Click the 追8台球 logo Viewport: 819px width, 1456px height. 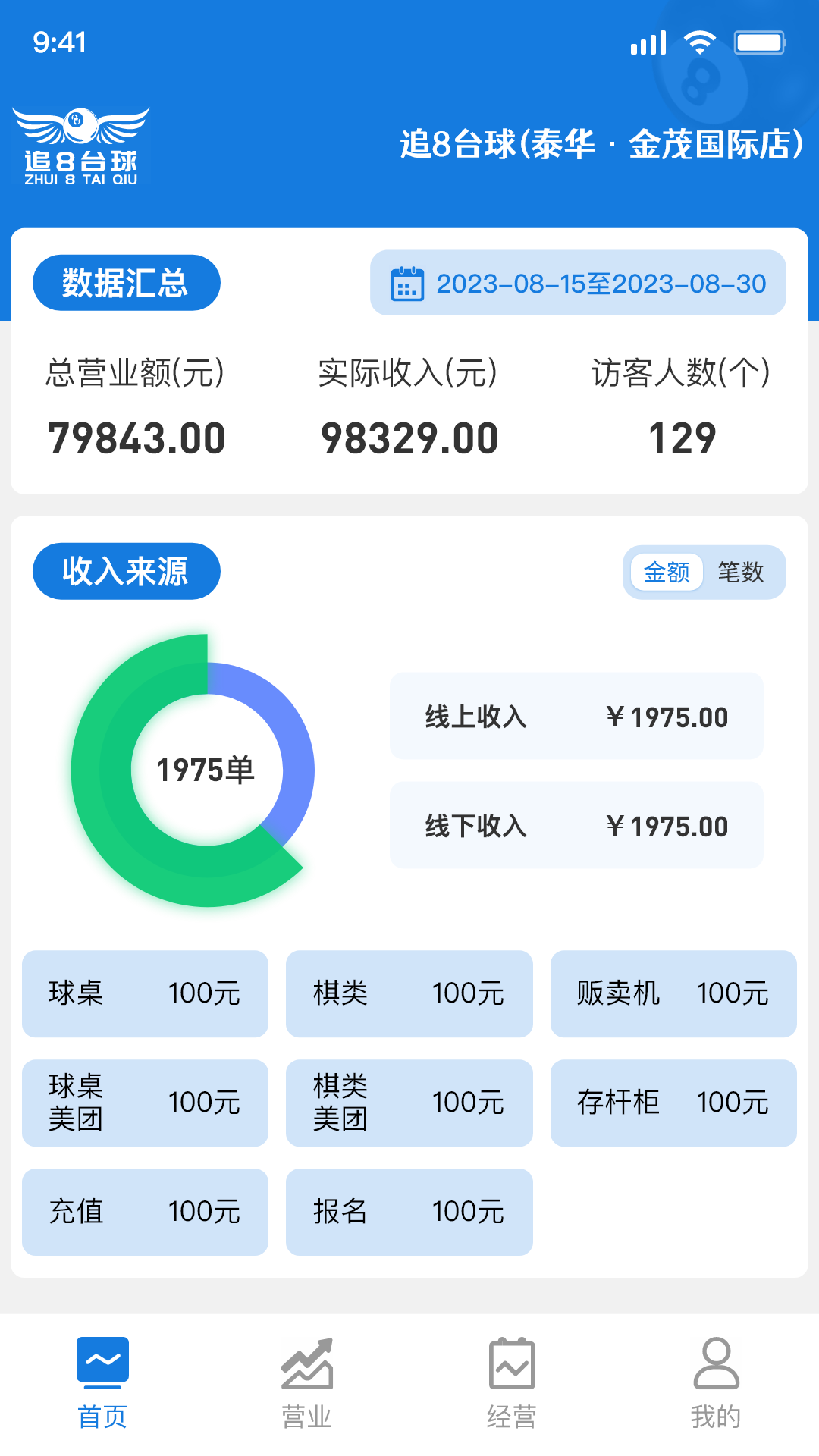pos(81,144)
